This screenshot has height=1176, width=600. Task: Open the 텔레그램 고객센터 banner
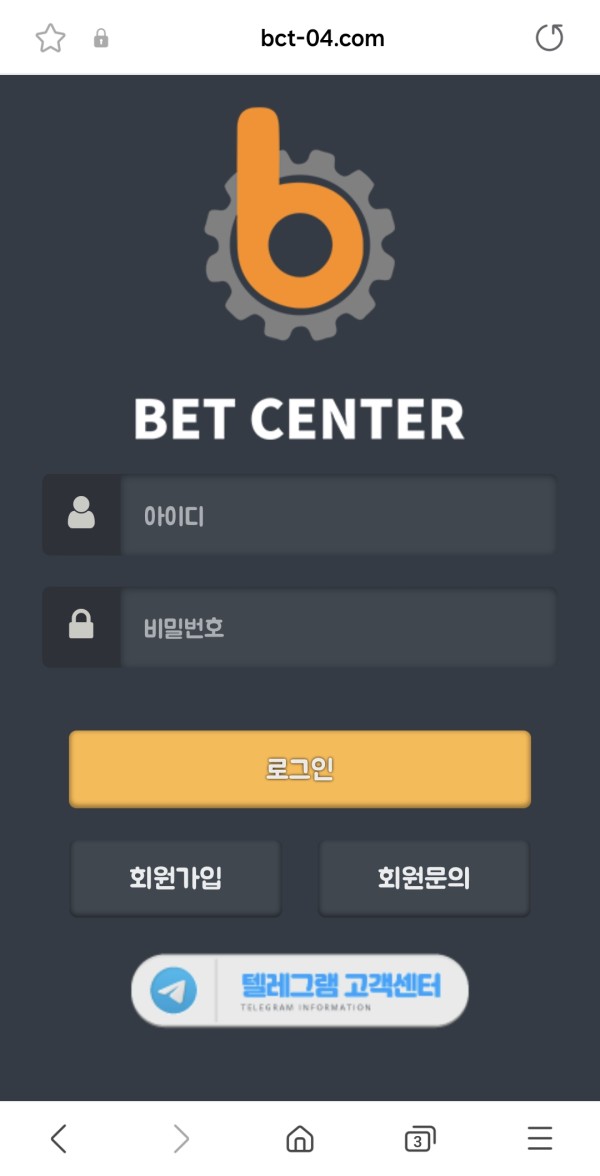coord(300,990)
